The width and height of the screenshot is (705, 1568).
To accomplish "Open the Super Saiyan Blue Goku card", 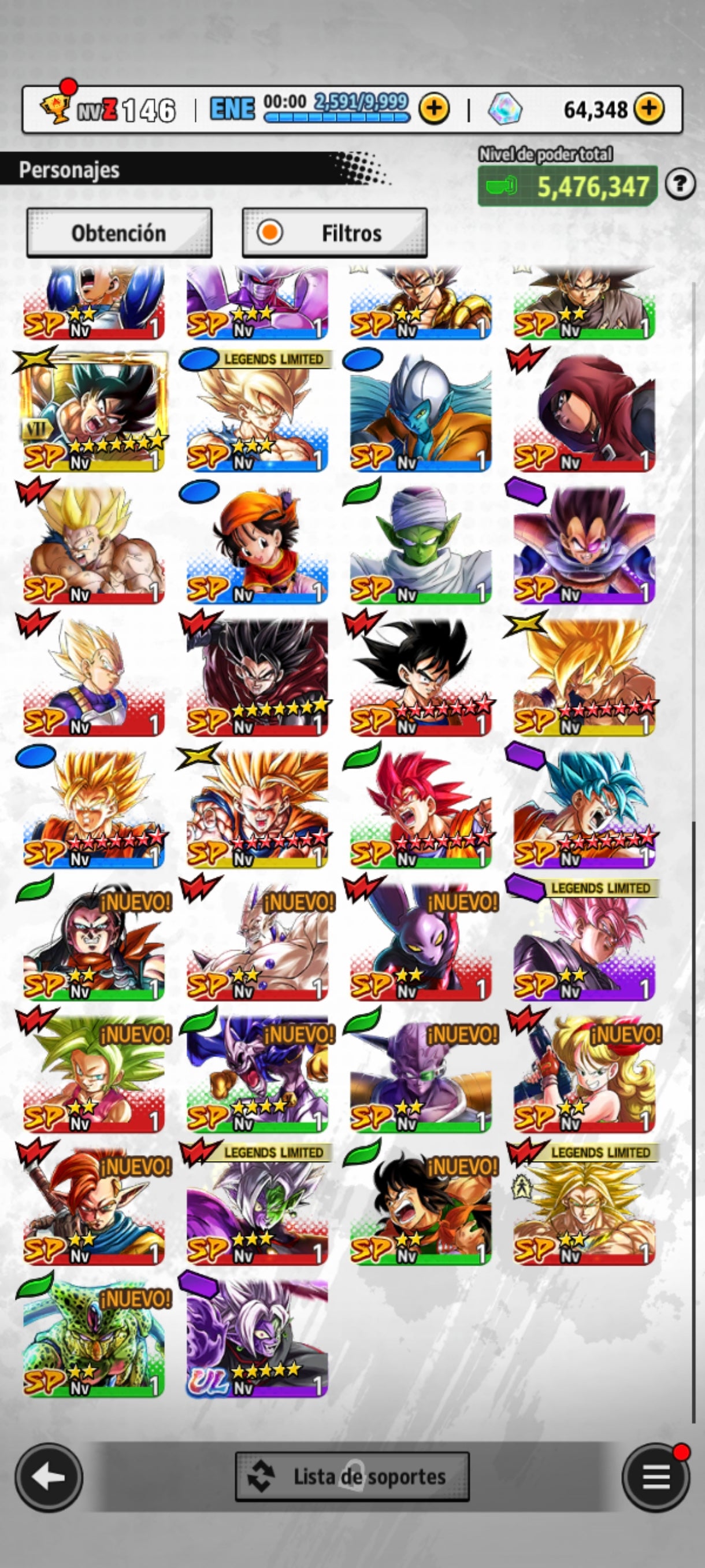I will click(584, 807).
